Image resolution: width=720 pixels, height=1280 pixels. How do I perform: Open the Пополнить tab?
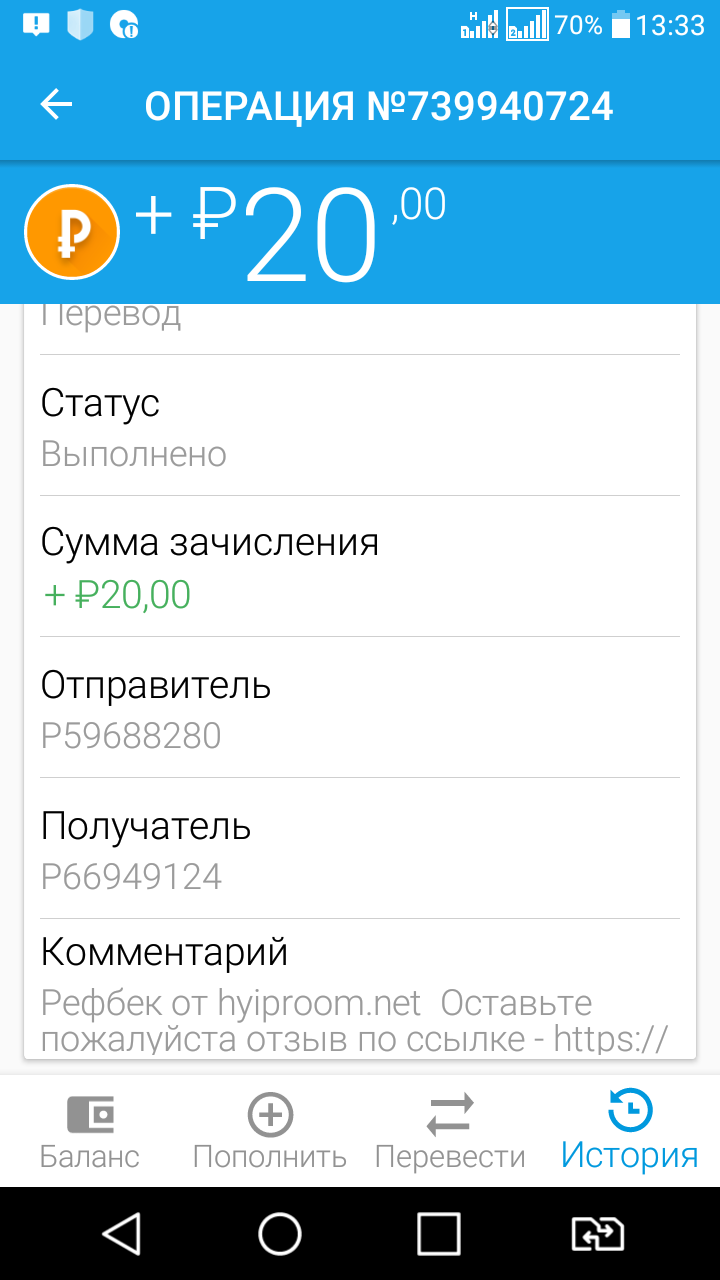[270, 1132]
